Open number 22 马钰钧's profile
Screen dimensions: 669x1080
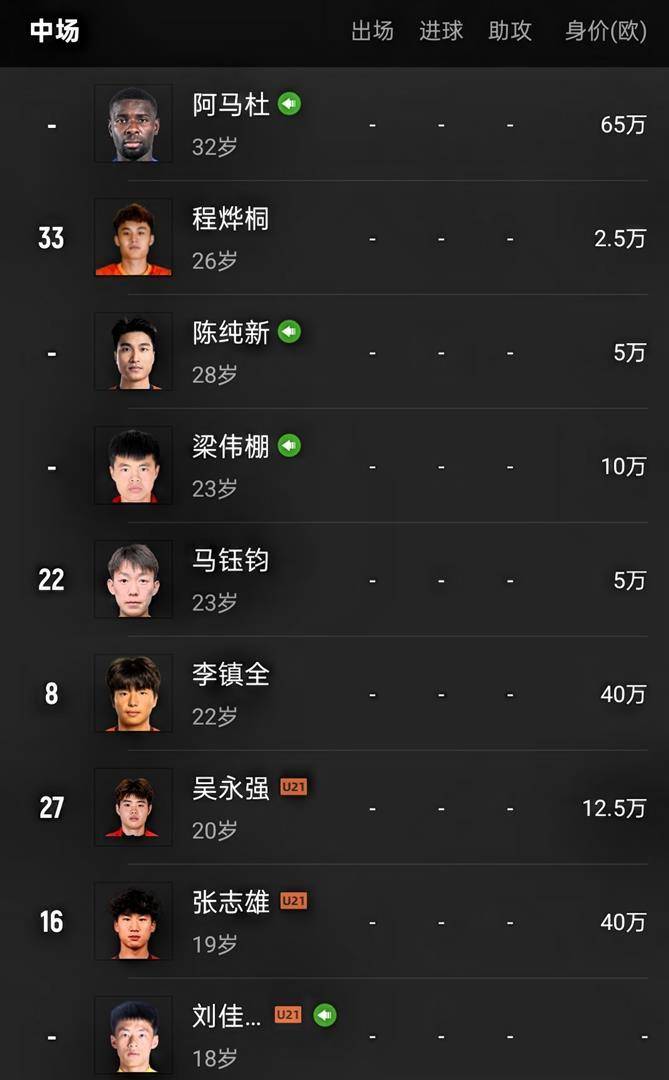231,561
